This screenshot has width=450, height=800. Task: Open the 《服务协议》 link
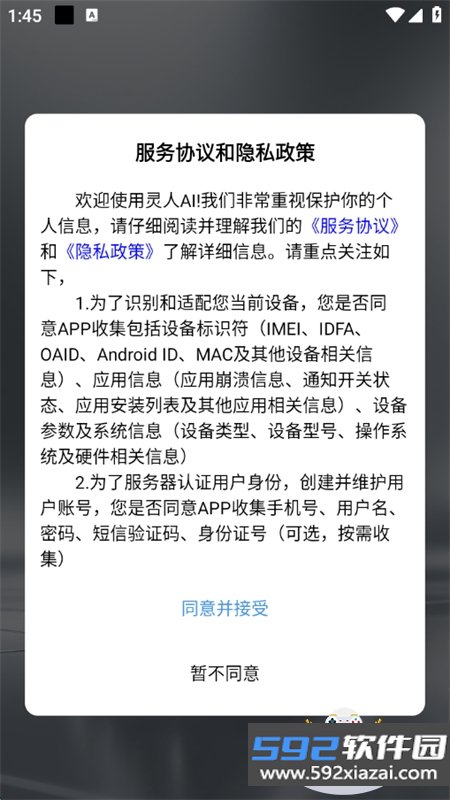[x=355, y=226]
